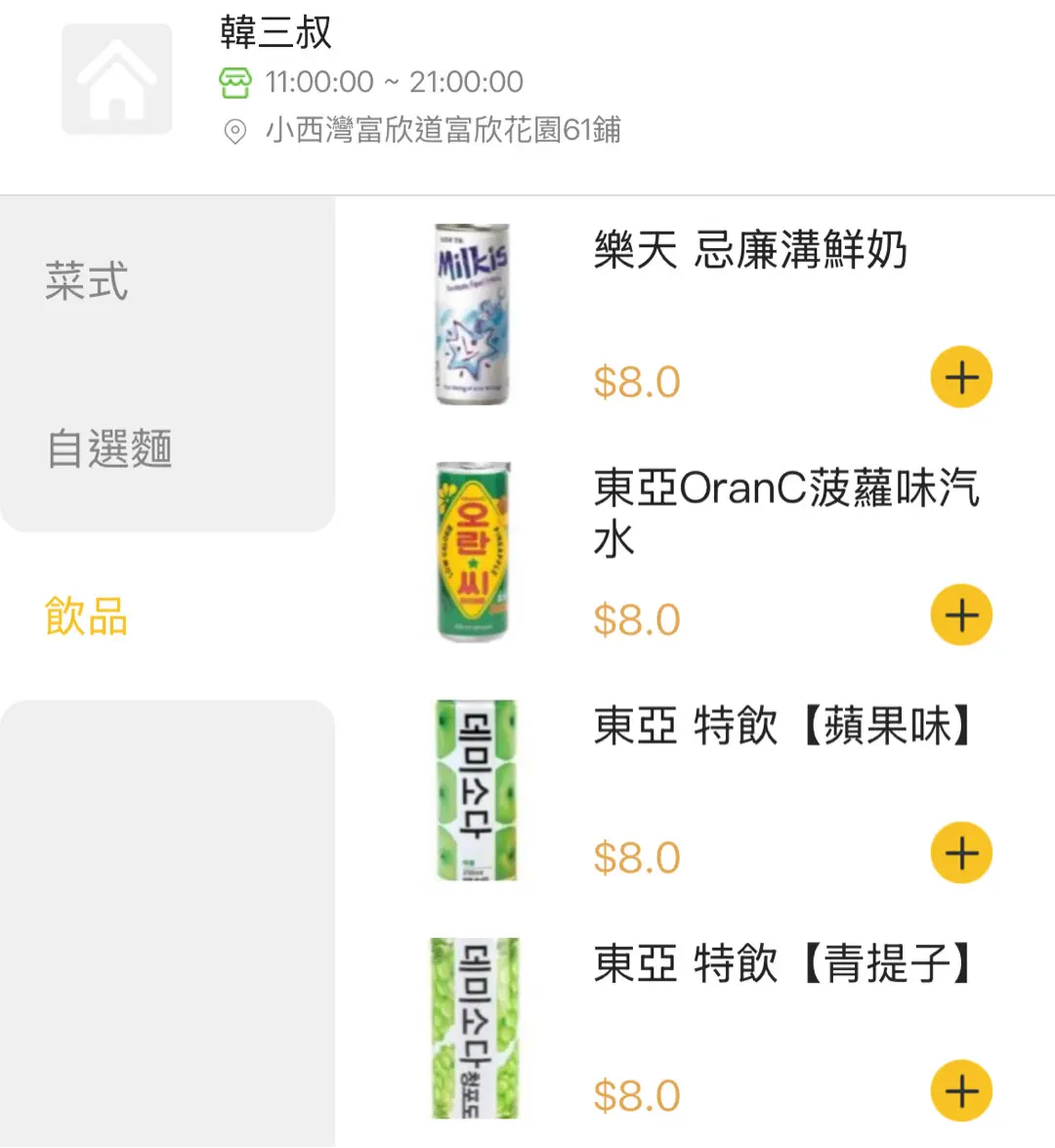View 東亞 特飲【青提子】 details
The width and height of the screenshot is (1055, 1148).
tap(781, 964)
